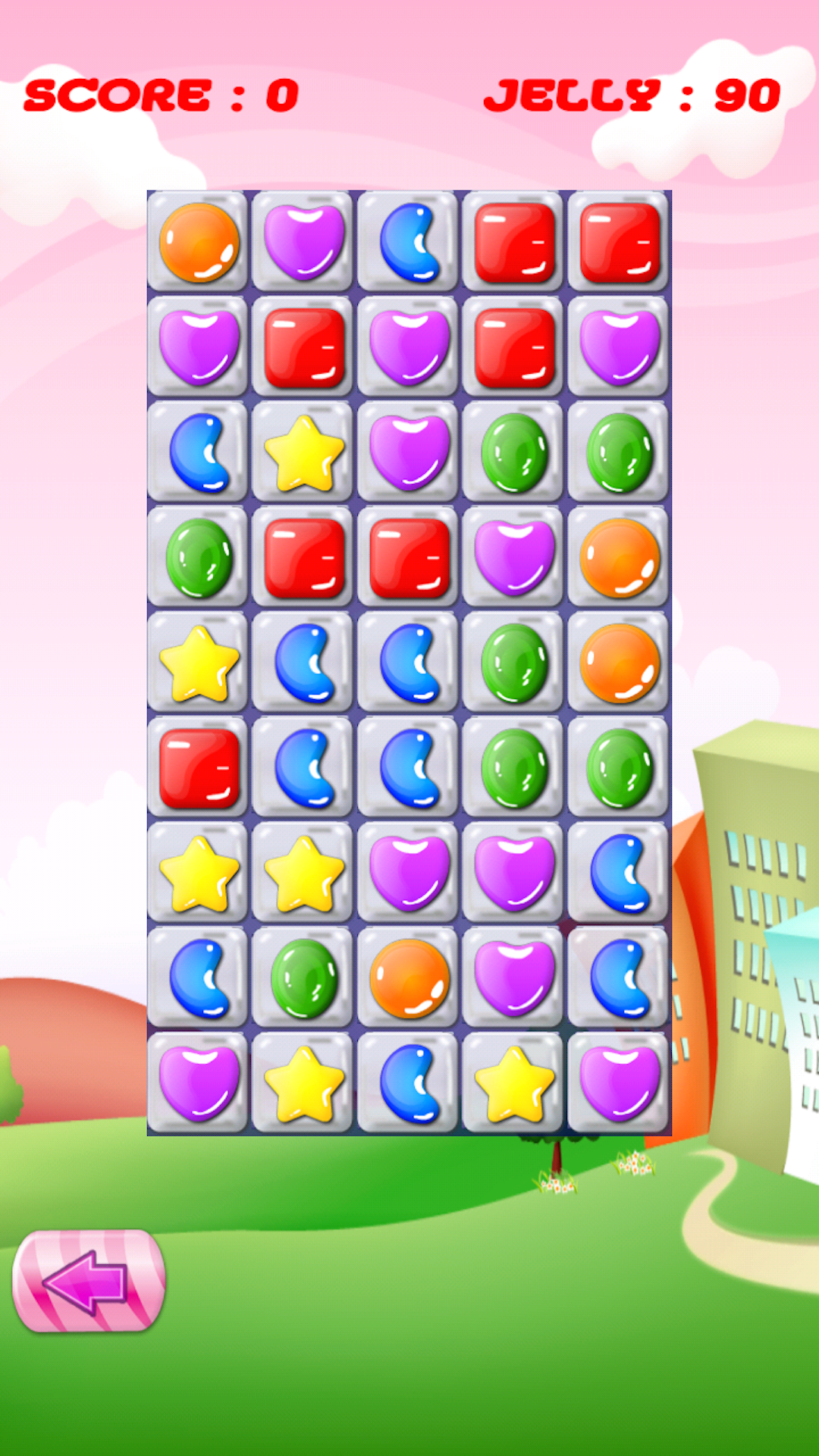Go back using the pink arrow button
The height and width of the screenshot is (1456, 819).
tap(89, 1281)
